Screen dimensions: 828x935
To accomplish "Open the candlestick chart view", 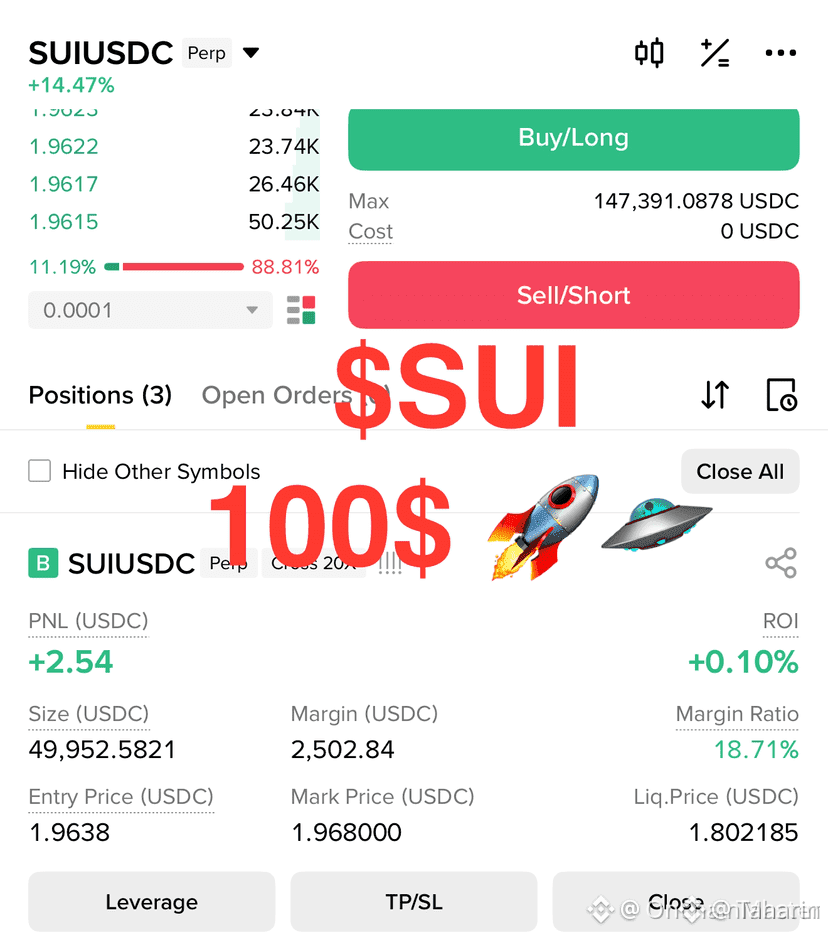I will point(649,53).
